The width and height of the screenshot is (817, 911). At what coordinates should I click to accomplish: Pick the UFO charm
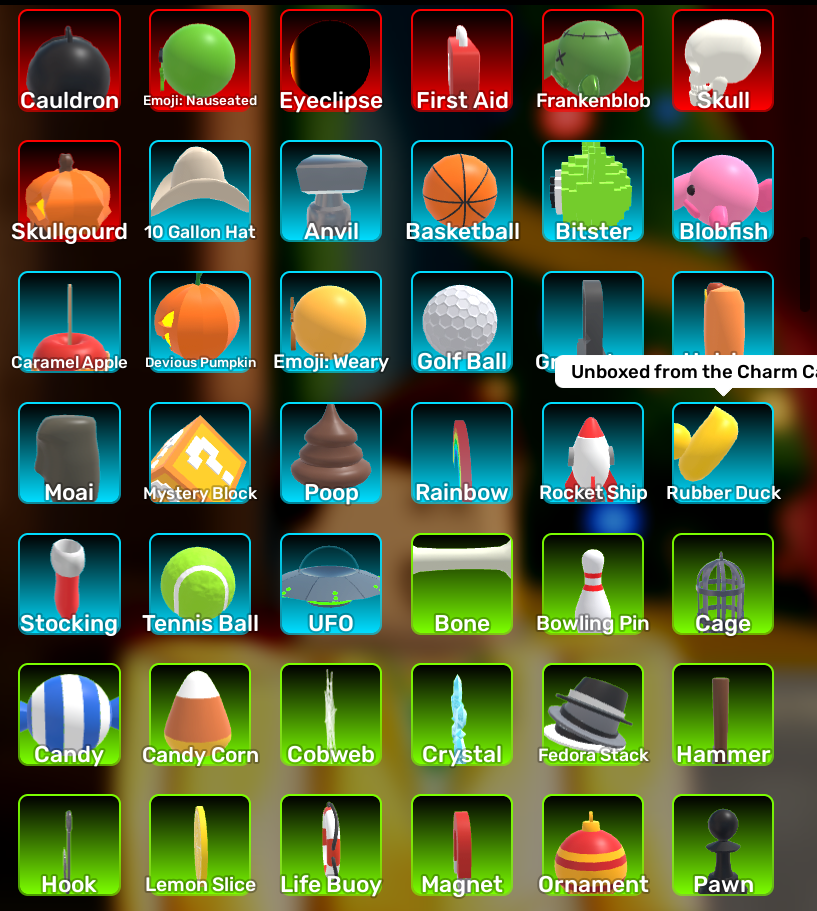click(331, 584)
